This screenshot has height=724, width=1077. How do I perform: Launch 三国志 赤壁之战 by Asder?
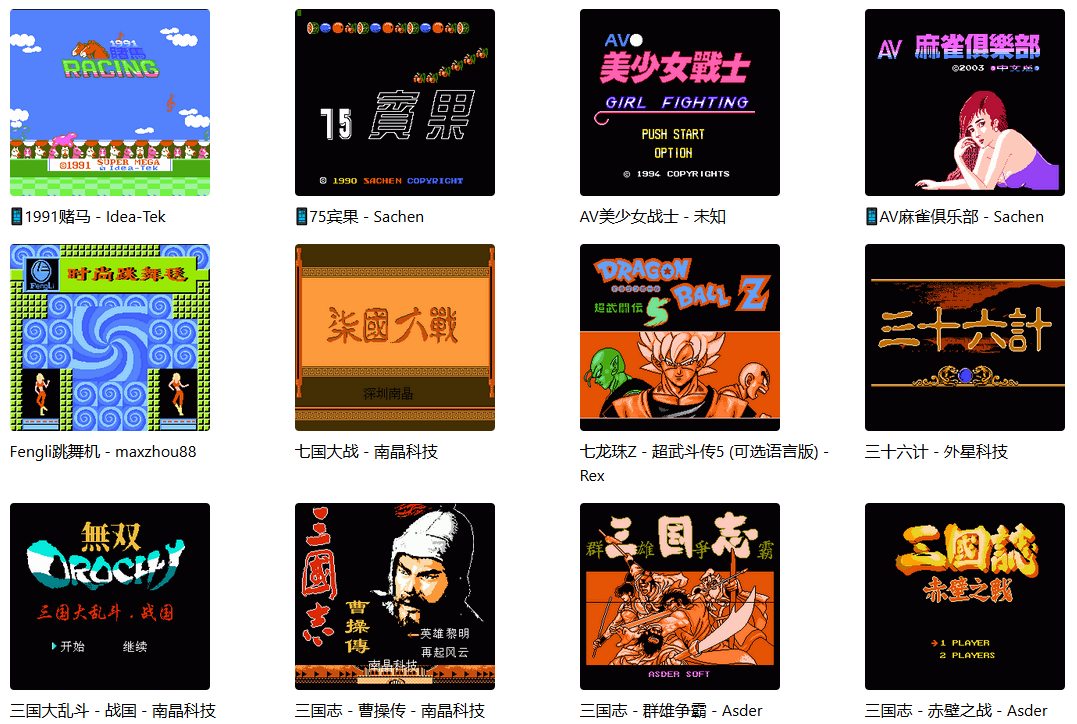click(x=965, y=596)
